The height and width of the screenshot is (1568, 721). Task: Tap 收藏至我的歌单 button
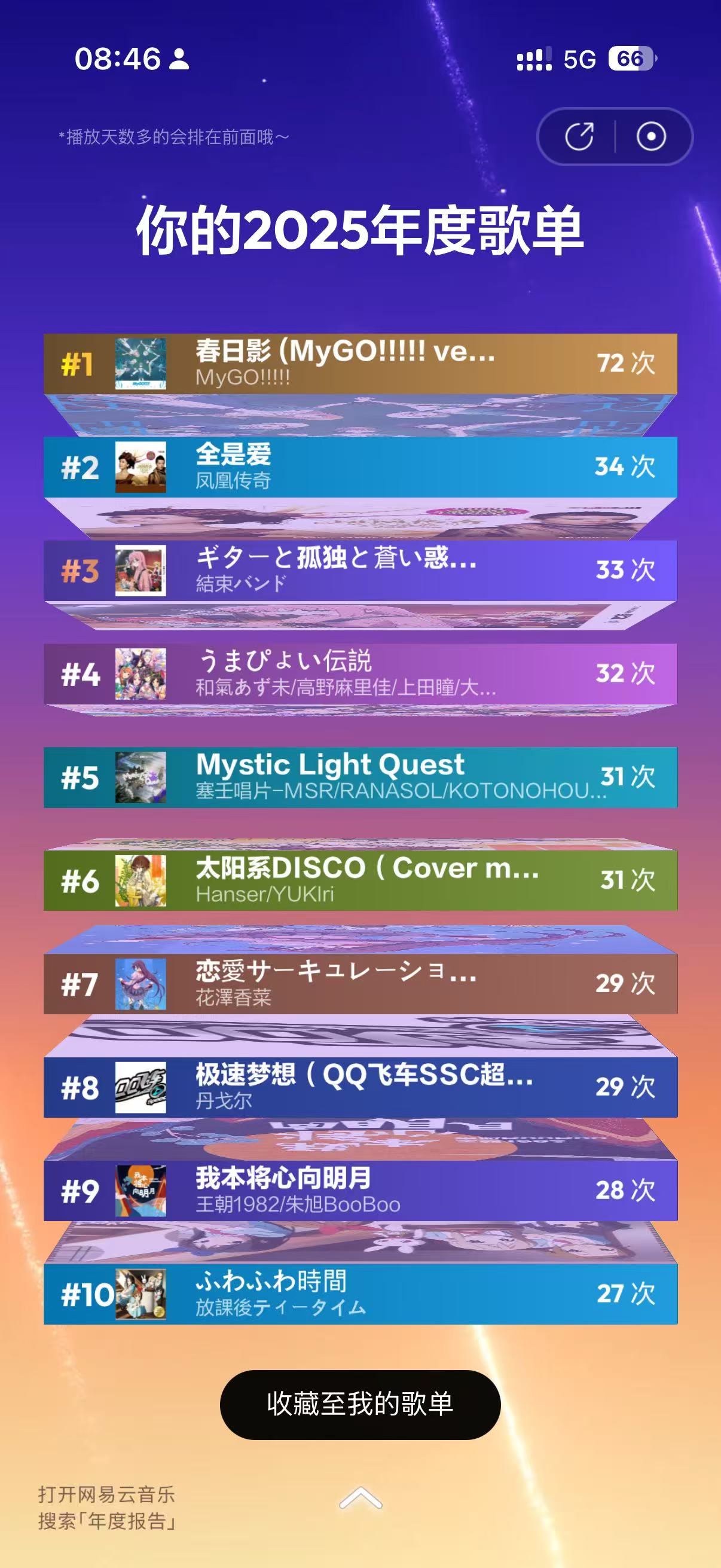(360, 1404)
